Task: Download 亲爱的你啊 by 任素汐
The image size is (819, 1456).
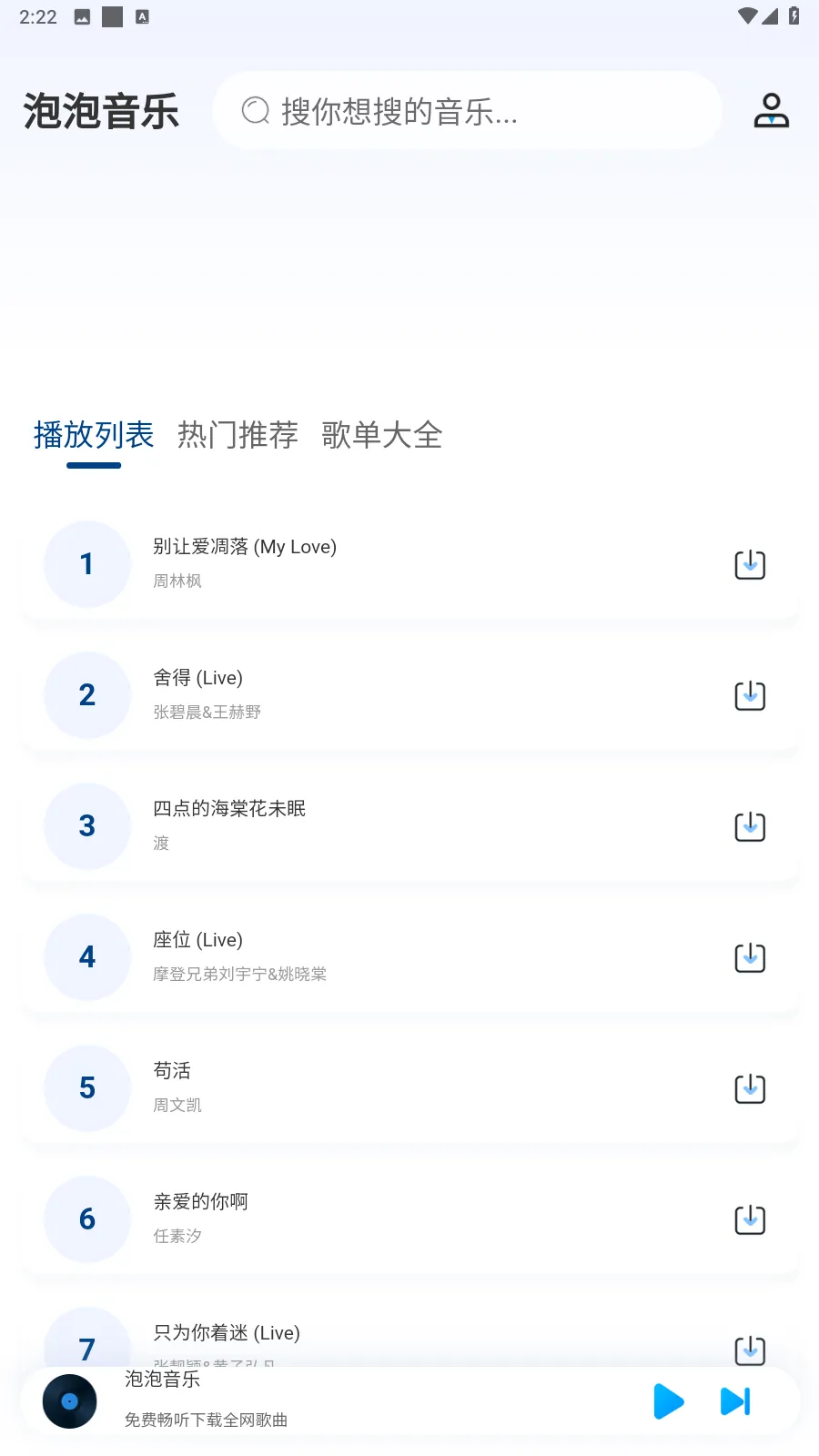Action: tap(750, 1219)
